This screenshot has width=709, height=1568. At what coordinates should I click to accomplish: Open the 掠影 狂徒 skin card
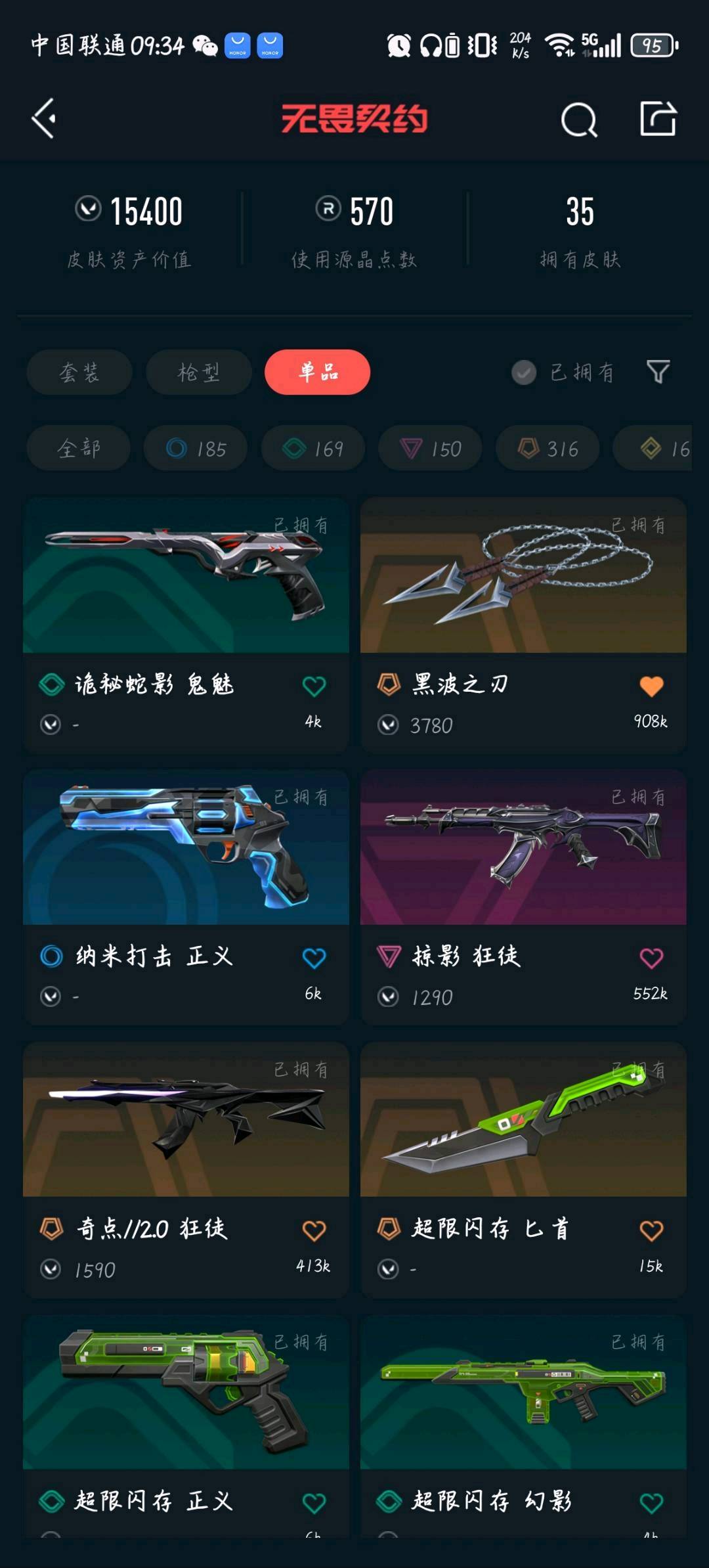coord(523,897)
